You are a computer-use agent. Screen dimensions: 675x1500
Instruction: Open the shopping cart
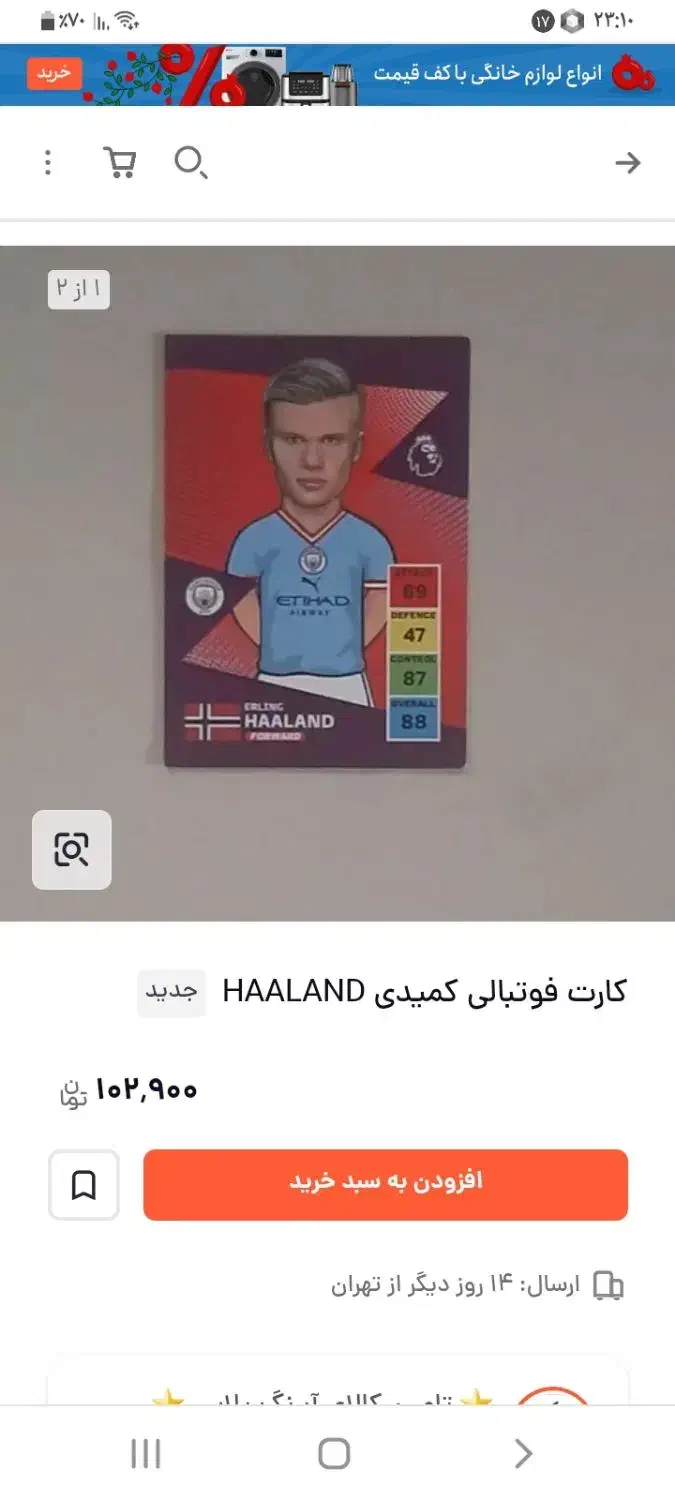tap(120, 162)
